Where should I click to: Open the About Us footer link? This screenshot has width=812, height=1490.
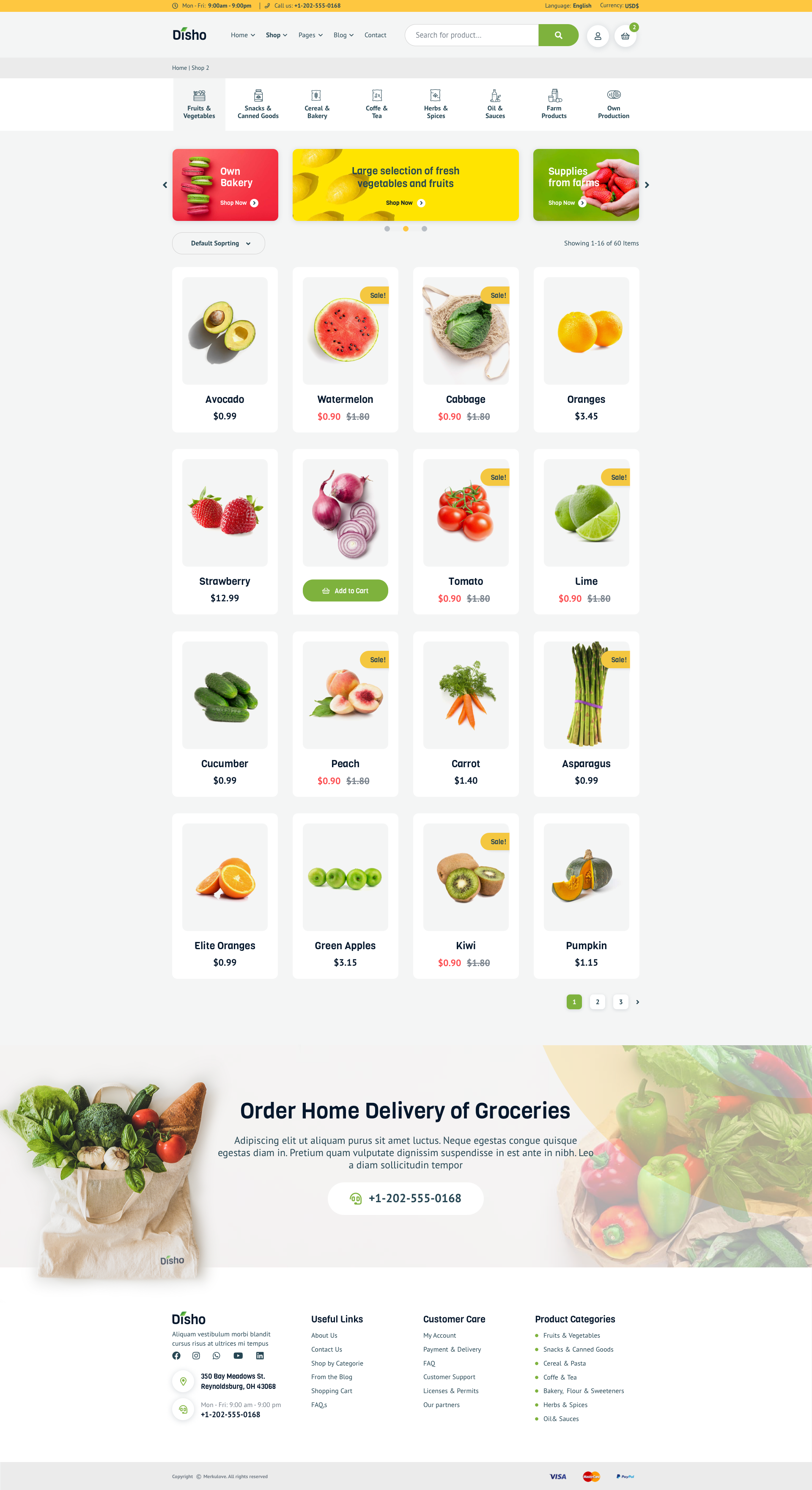[x=324, y=1336]
